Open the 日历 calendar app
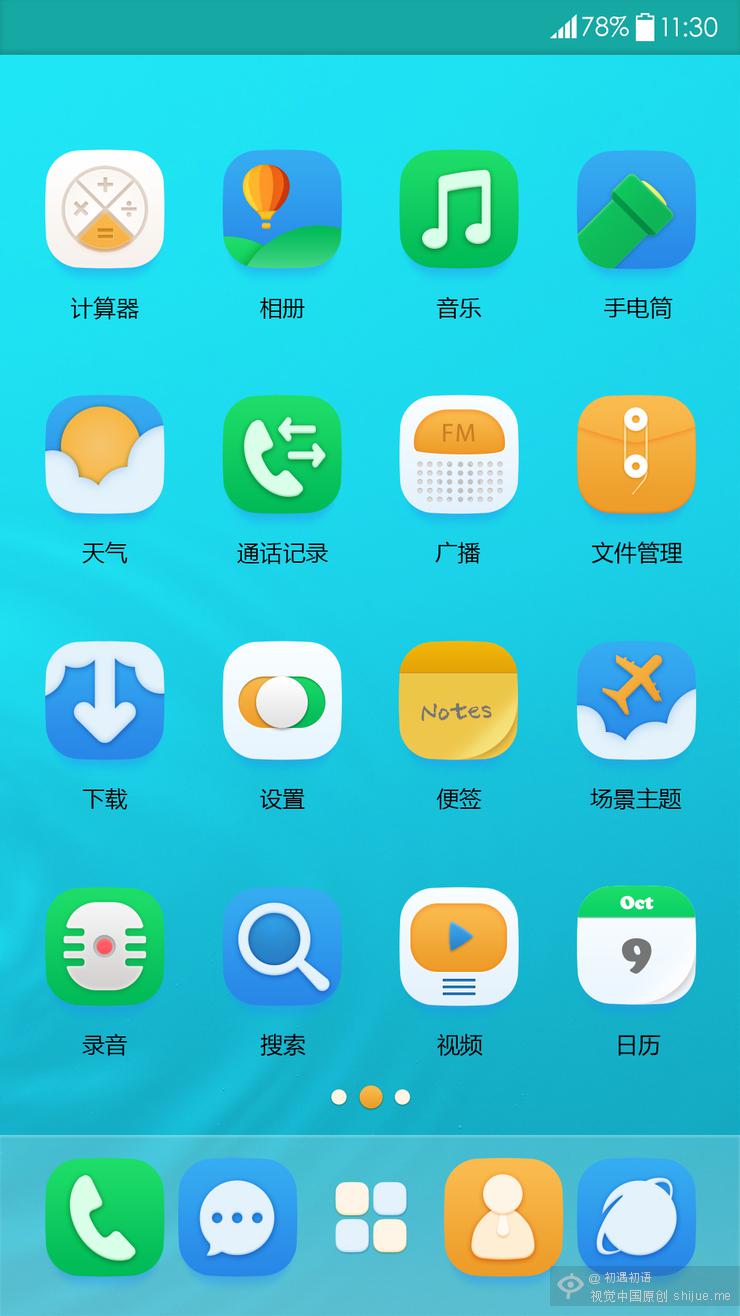Image resolution: width=740 pixels, height=1316 pixels. 636,946
